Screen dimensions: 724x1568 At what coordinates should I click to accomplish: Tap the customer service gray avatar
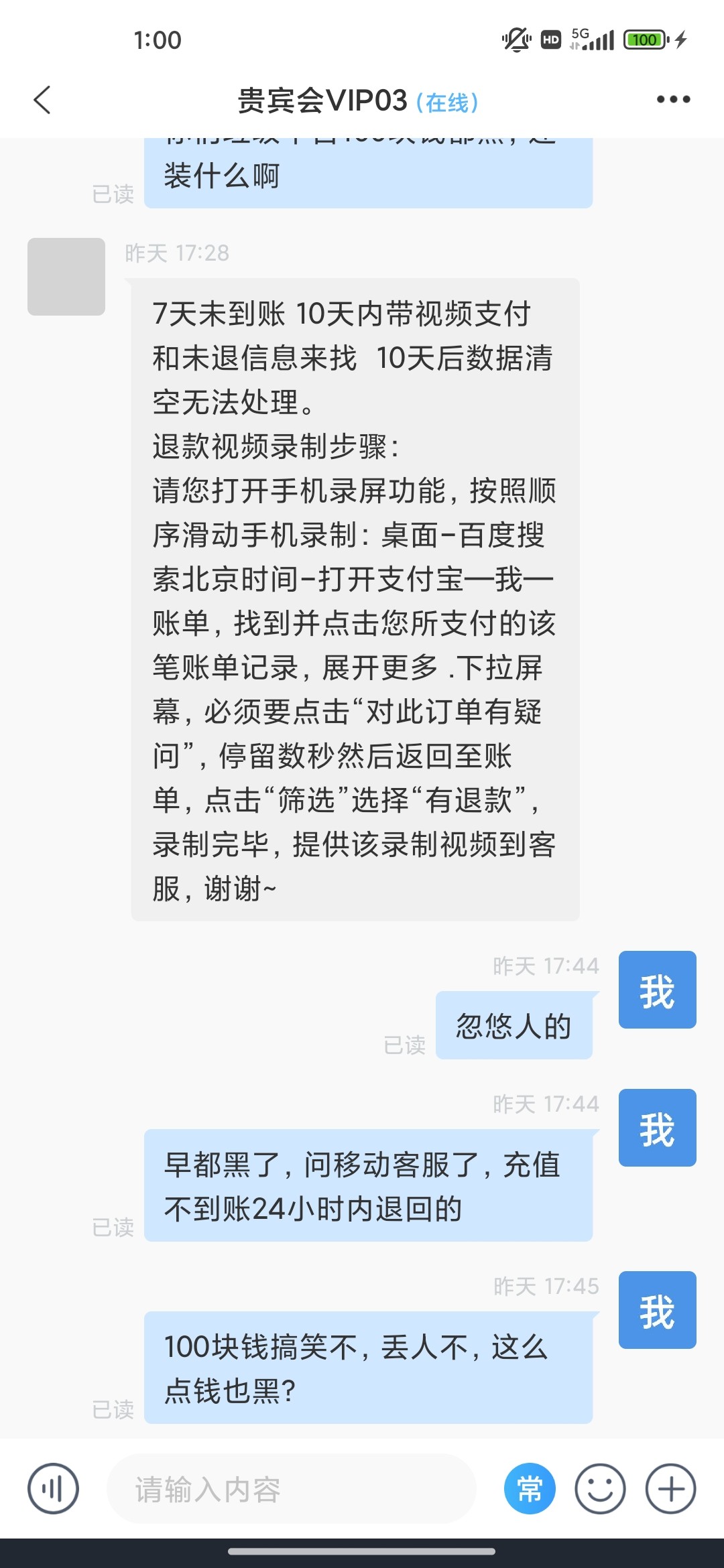66,277
